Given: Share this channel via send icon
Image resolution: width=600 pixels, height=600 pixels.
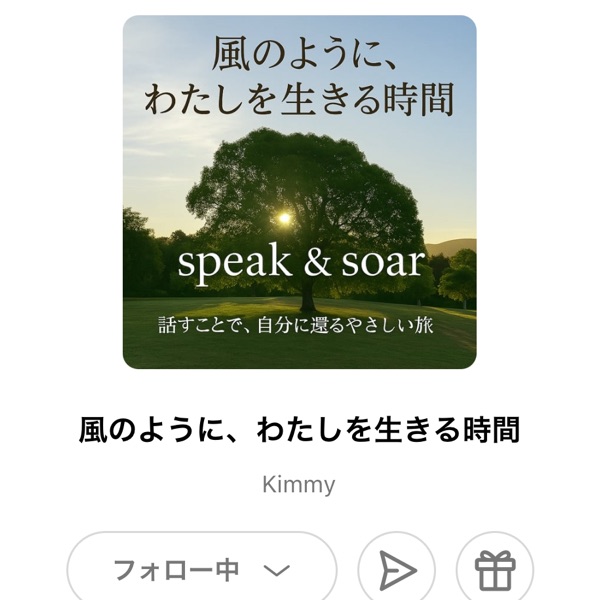Looking at the screenshot, I should pyautogui.click(x=397, y=570).
